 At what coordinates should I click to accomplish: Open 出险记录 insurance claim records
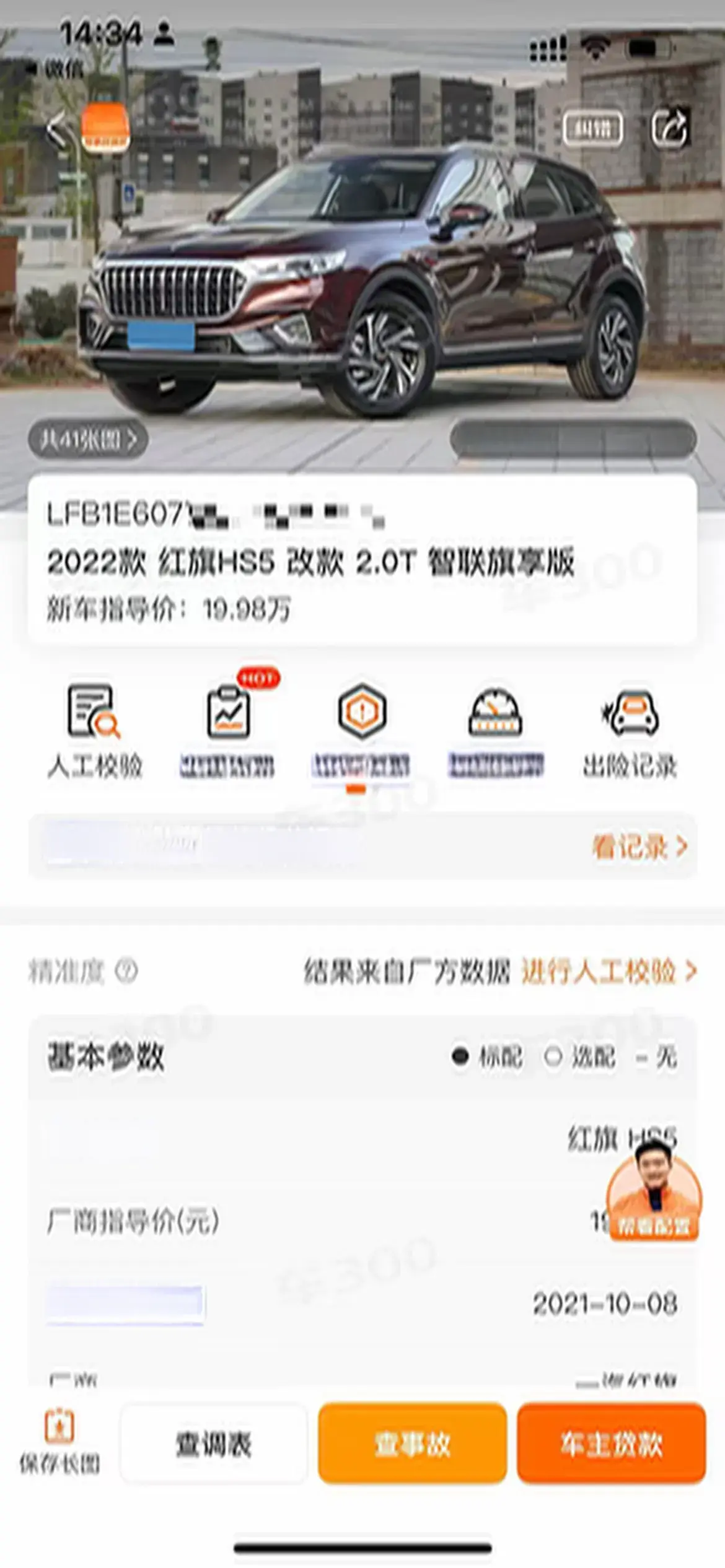point(630,731)
